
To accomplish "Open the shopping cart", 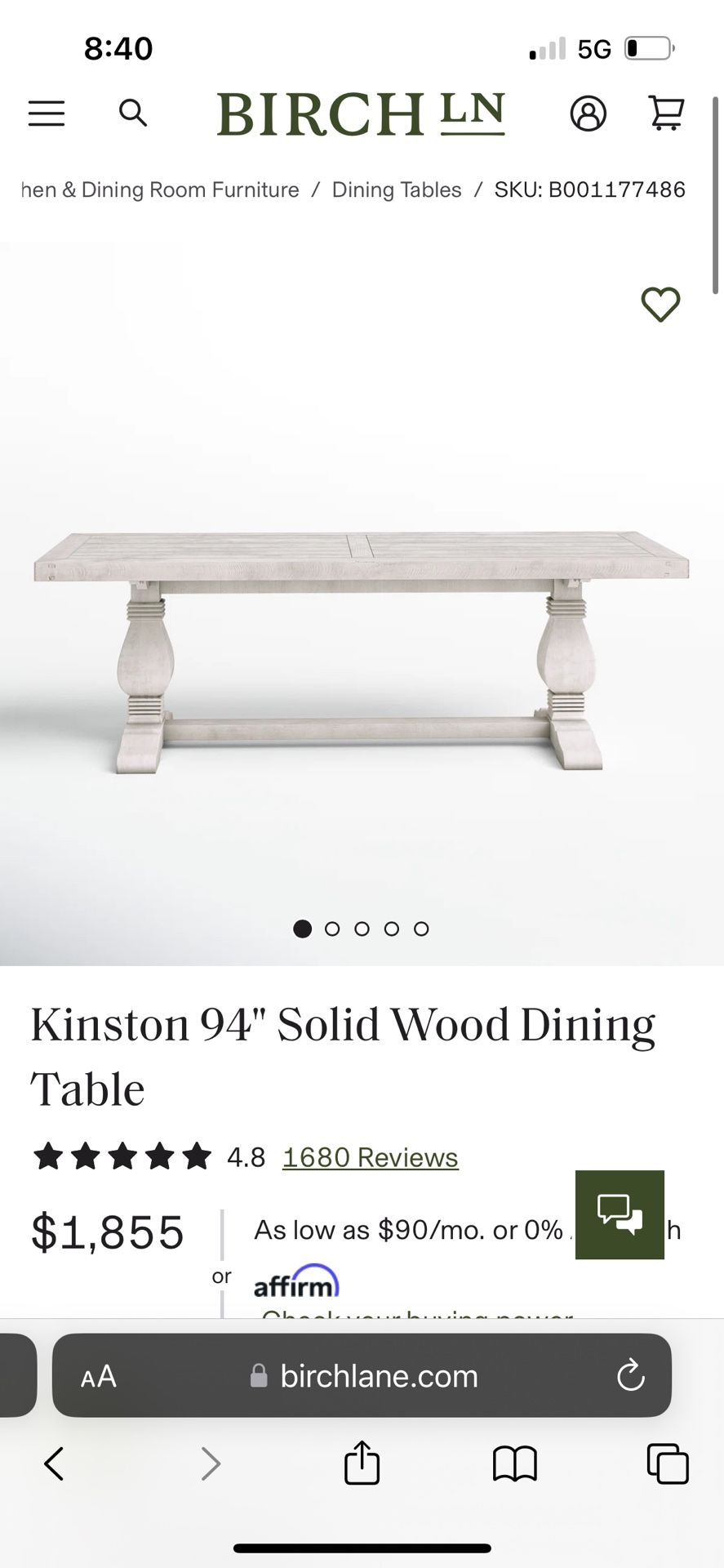I will (x=665, y=114).
